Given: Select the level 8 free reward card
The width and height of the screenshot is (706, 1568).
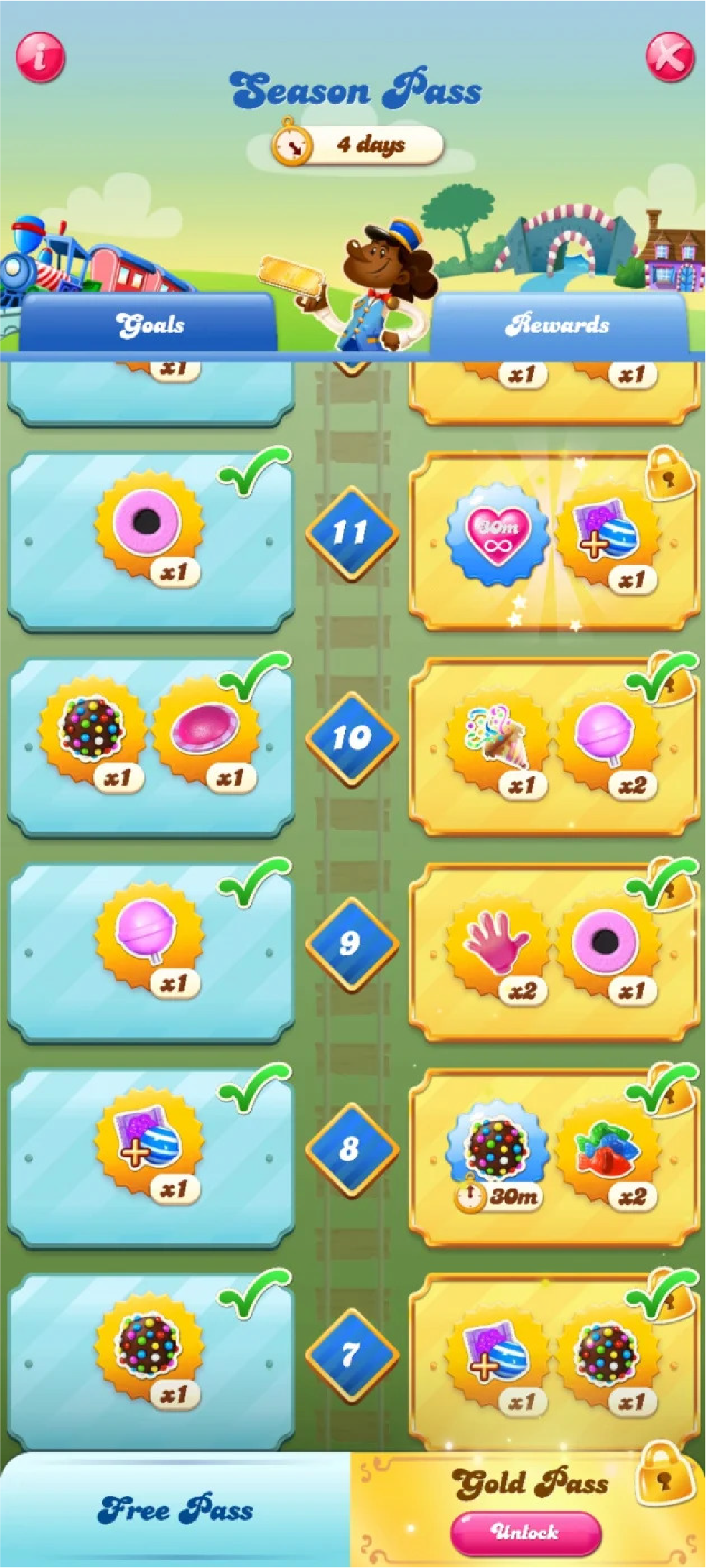Looking at the screenshot, I should (x=151, y=1158).
